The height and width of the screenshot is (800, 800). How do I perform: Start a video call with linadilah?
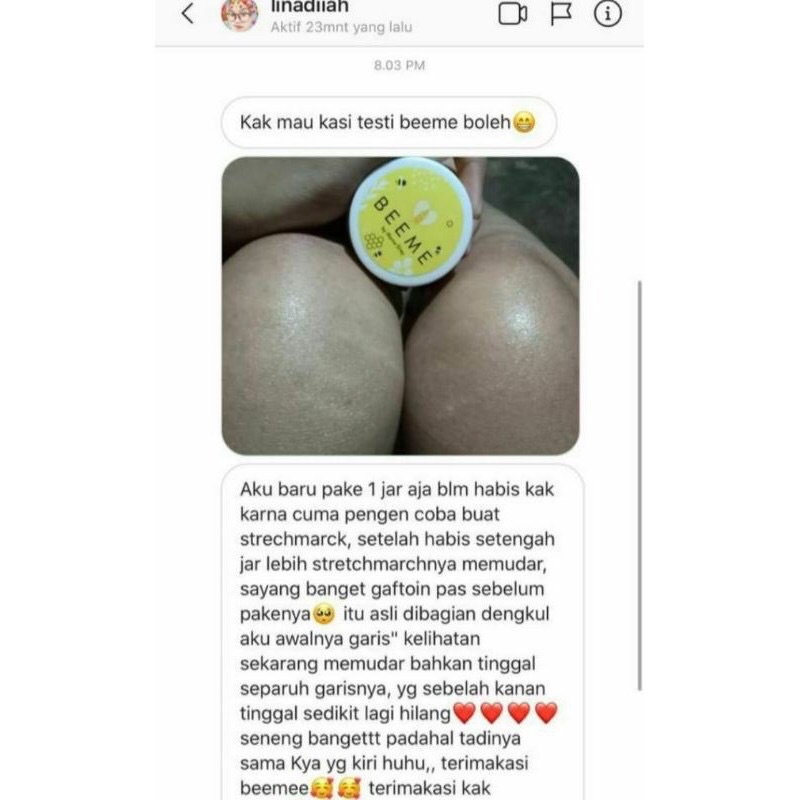(x=513, y=14)
